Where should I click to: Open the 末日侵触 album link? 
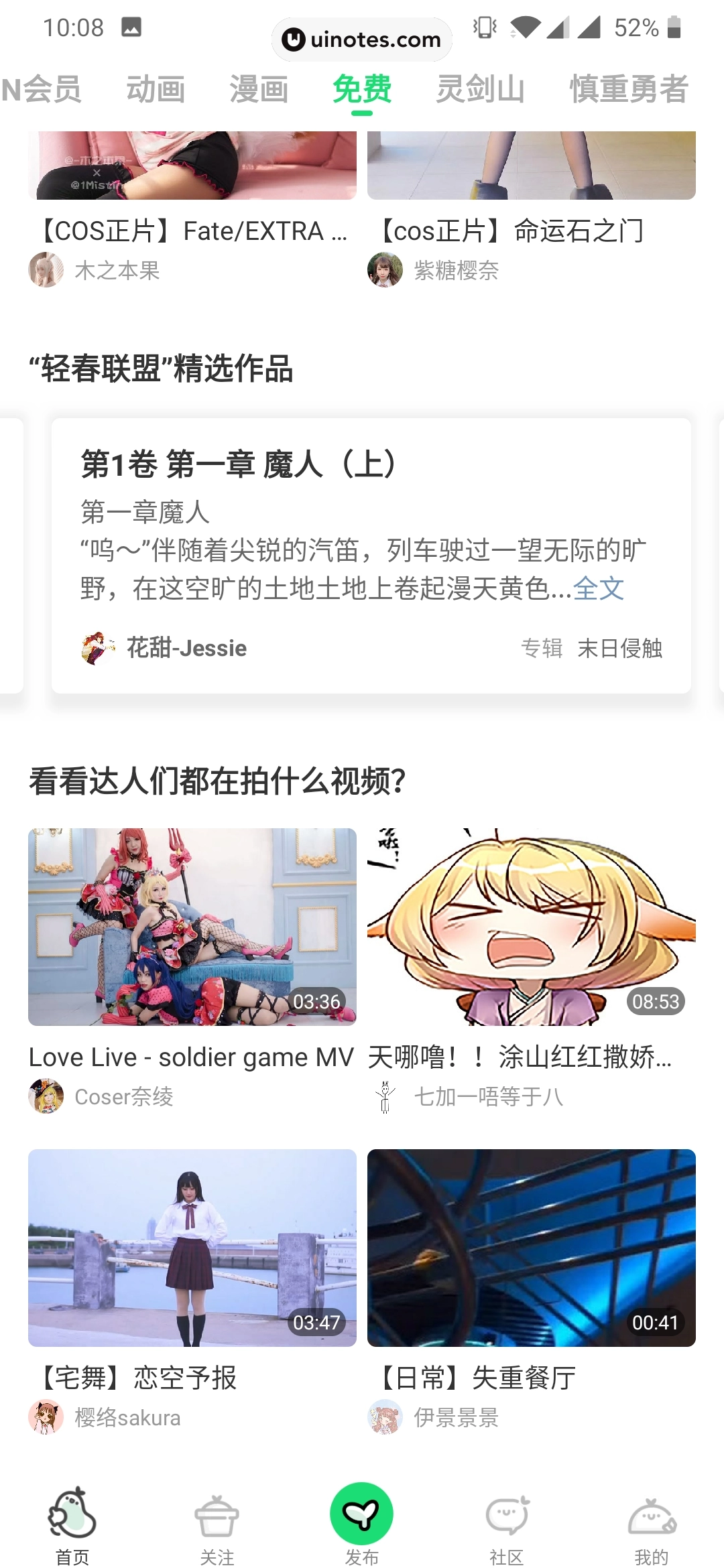619,648
